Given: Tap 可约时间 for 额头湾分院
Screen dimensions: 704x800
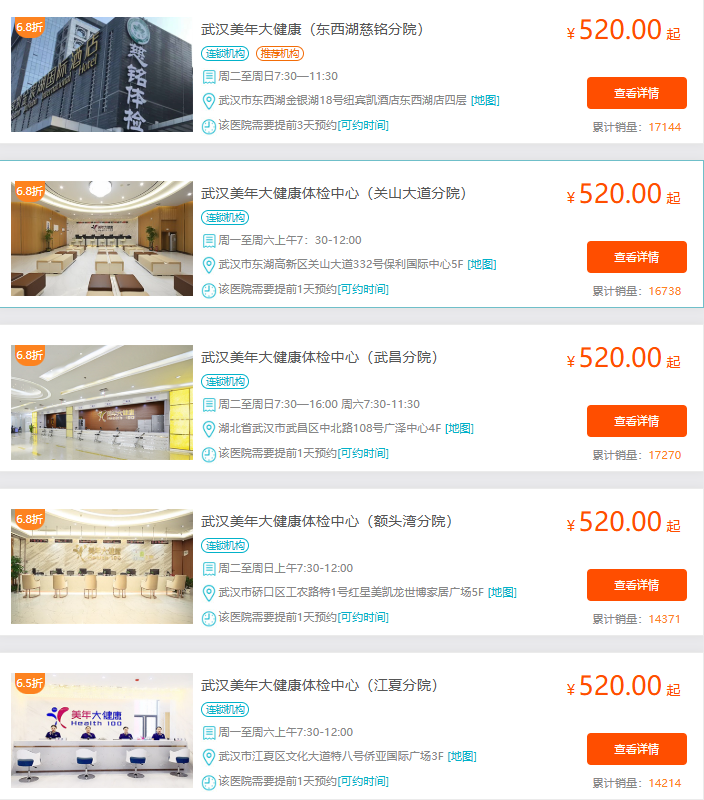Looking at the screenshot, I should [x=363, y=617].
